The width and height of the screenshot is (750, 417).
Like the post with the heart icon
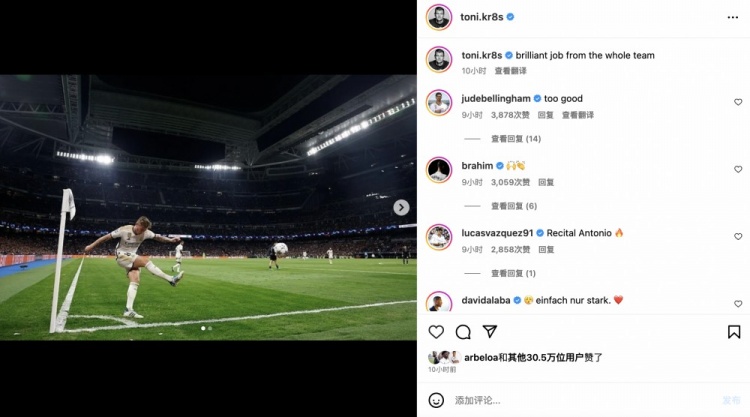[436, 332]
